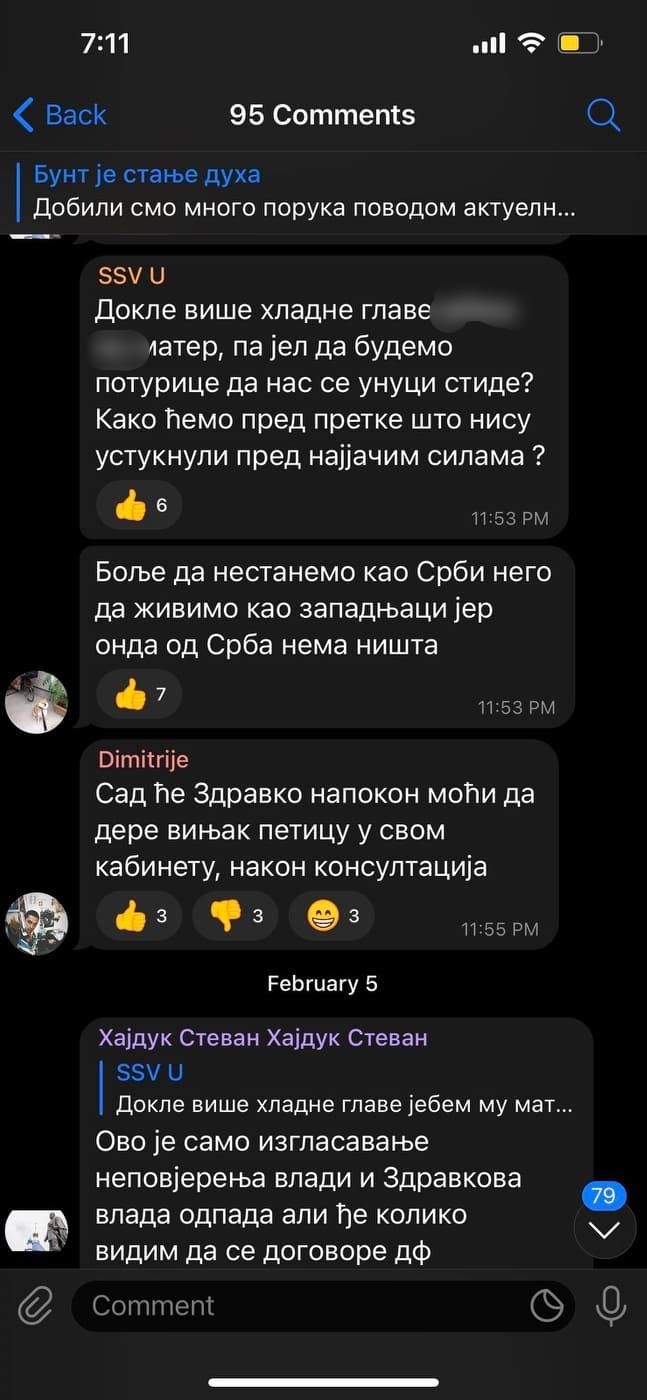Add thumbs-down on Dimitrije's comment
This screenshot has width=647, height=1400.
pos(235,916)
